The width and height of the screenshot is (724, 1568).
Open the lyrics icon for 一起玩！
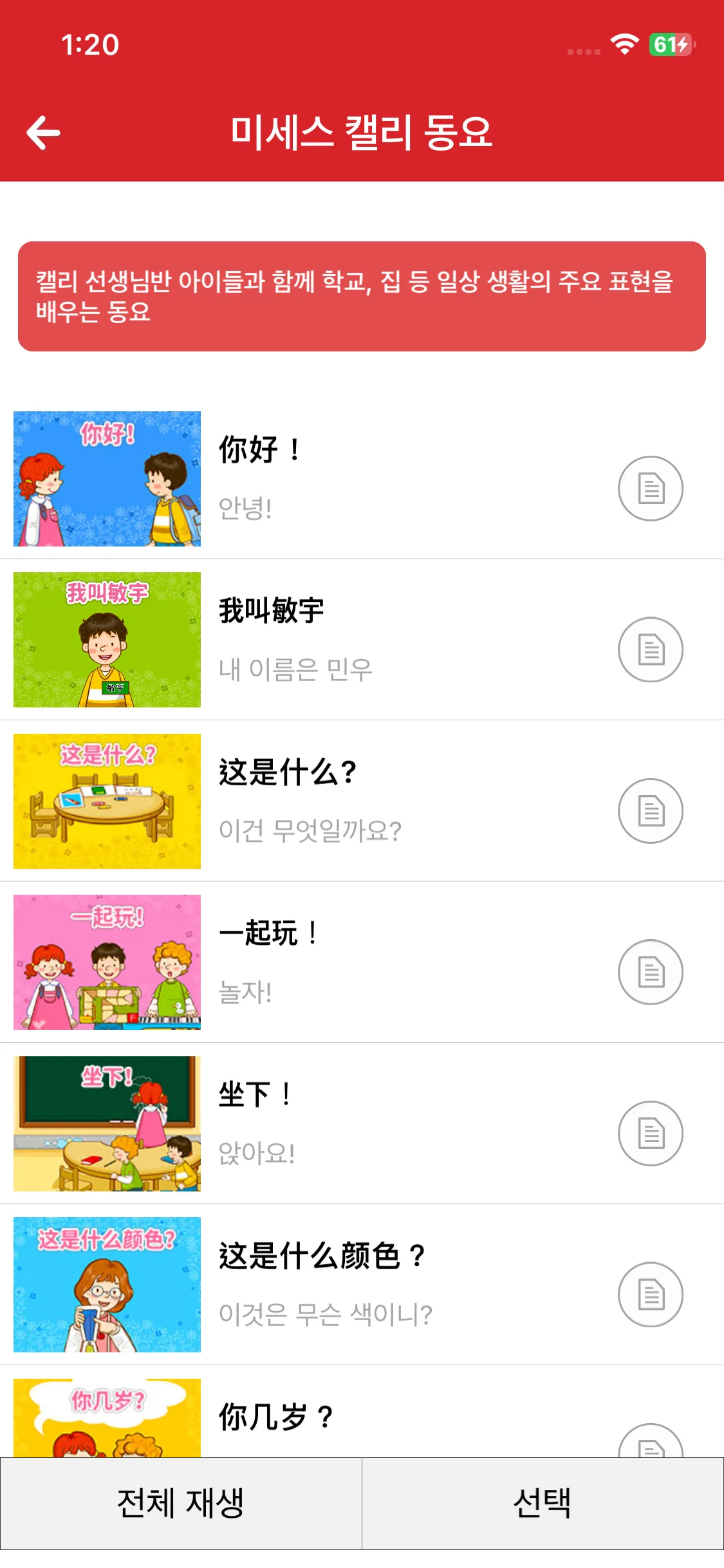coord(650,972)
